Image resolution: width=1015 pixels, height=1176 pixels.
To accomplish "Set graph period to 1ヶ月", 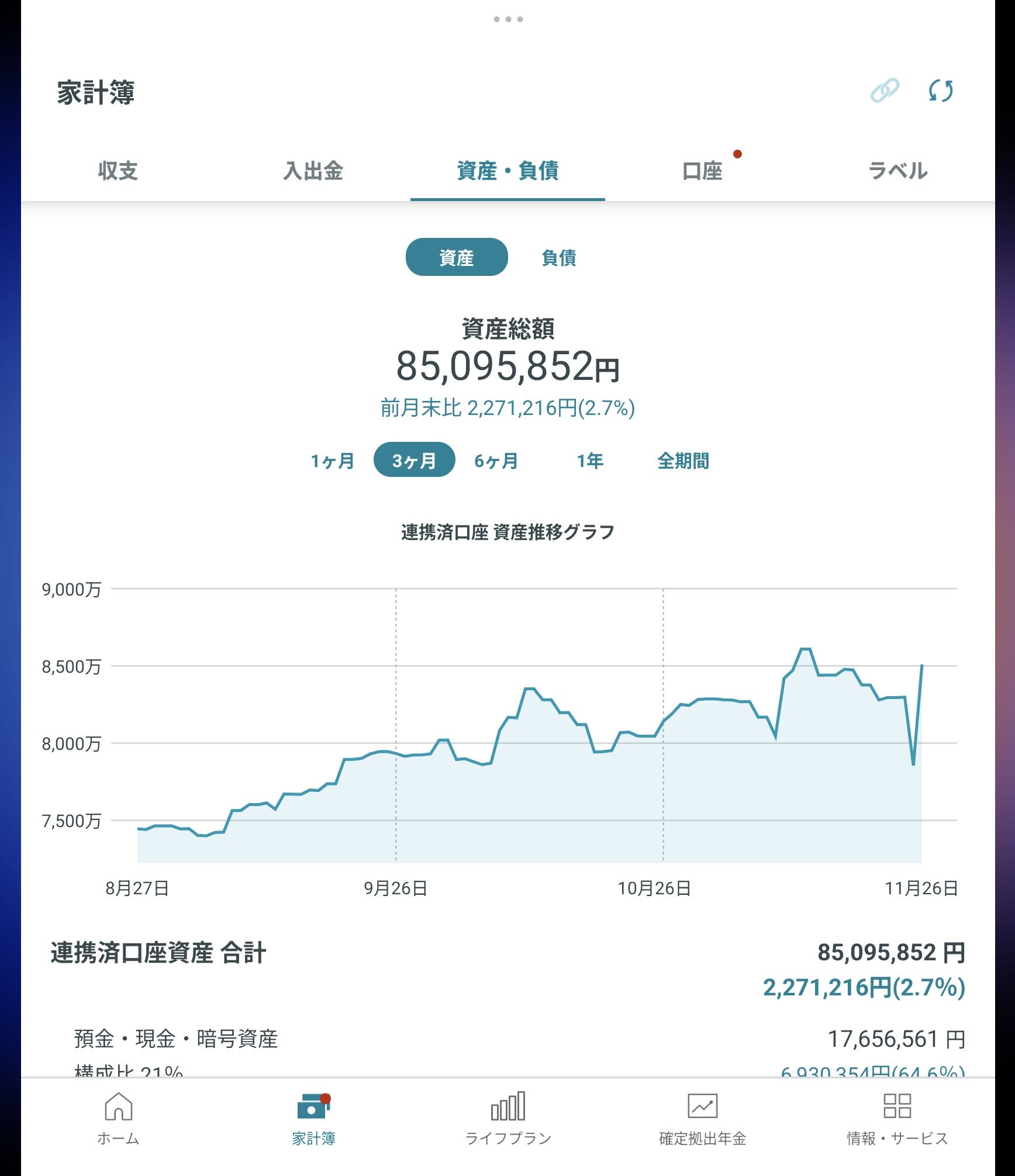I will 332,461.
